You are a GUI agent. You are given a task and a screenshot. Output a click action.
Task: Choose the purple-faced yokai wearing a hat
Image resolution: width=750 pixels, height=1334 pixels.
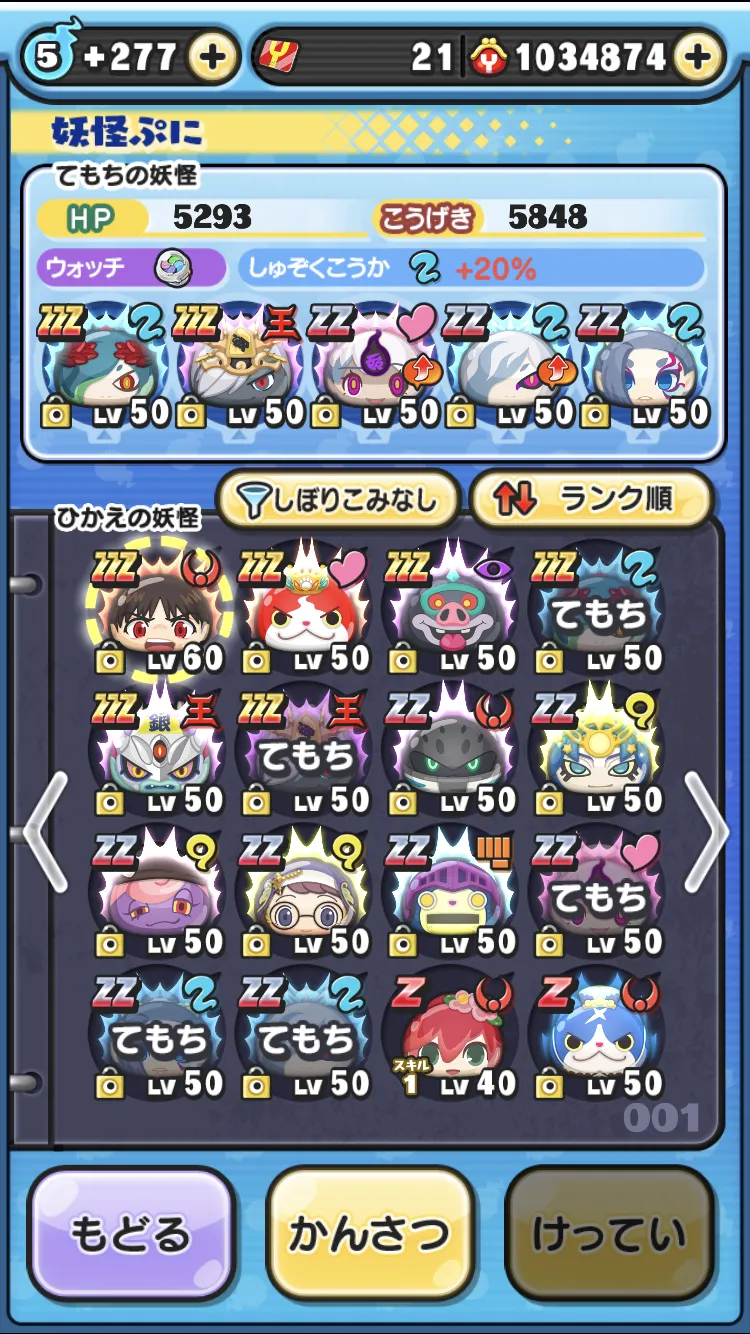pos(158,894)
